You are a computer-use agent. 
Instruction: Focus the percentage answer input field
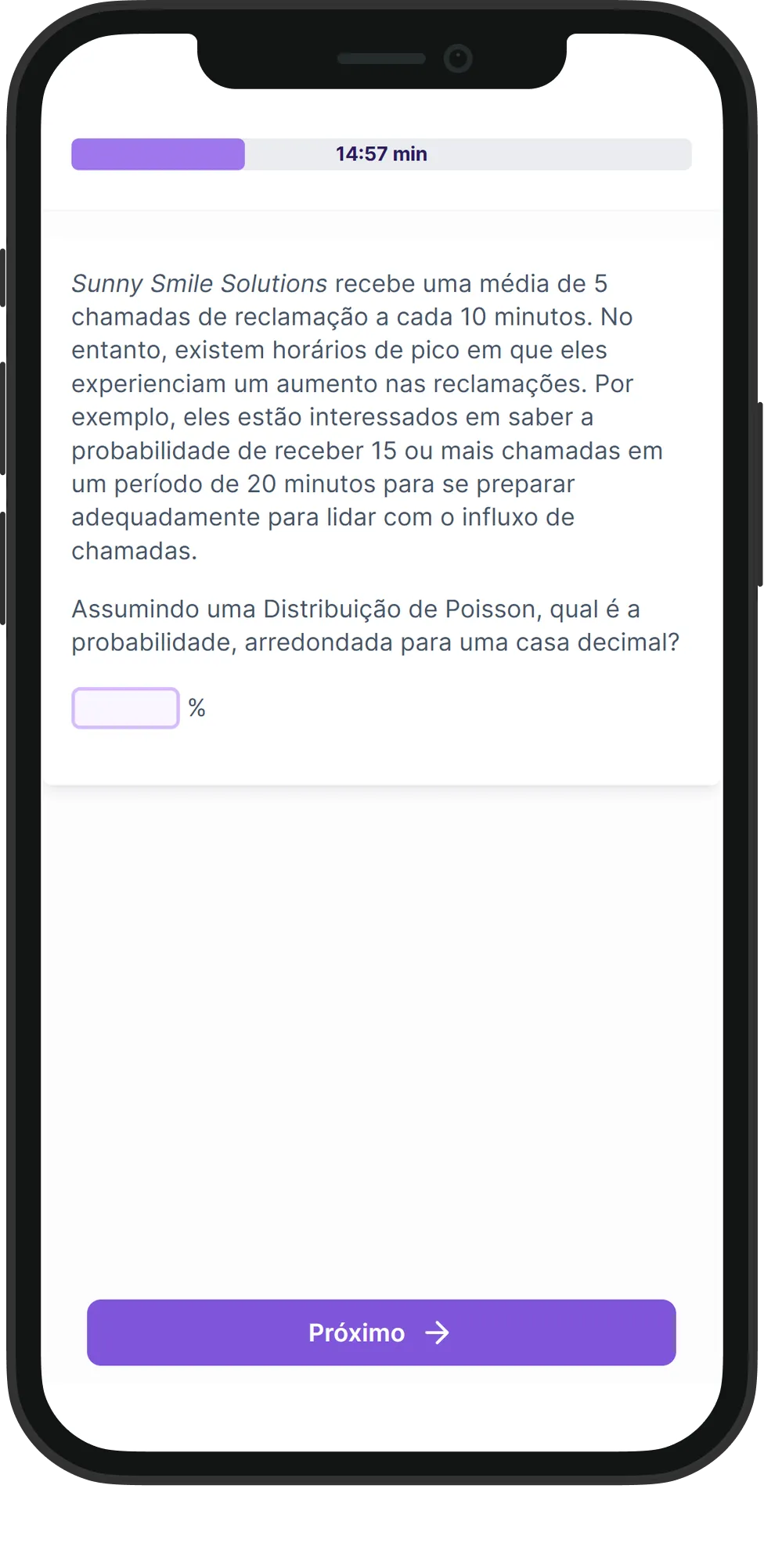point(125,708)
